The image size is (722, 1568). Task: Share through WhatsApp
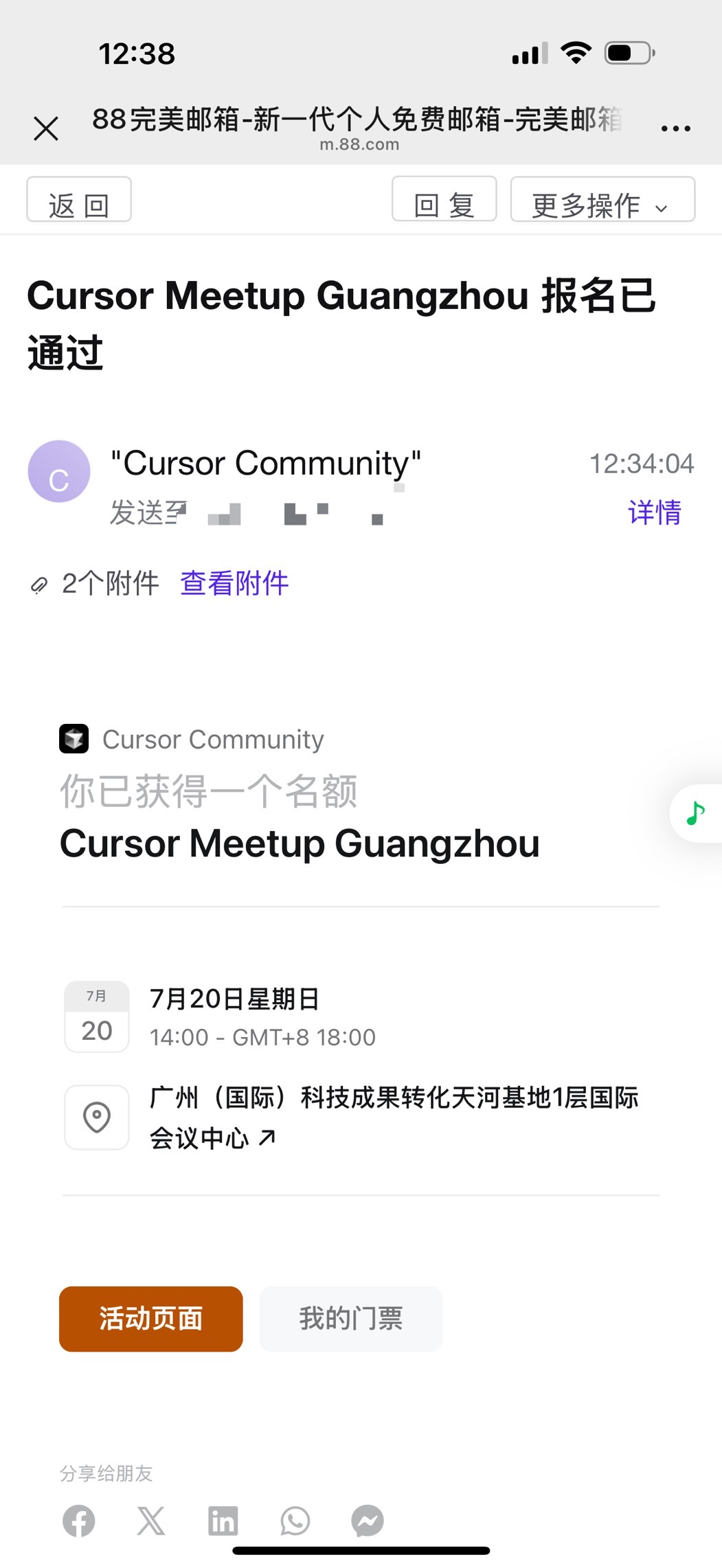[x=295, y=1521]
